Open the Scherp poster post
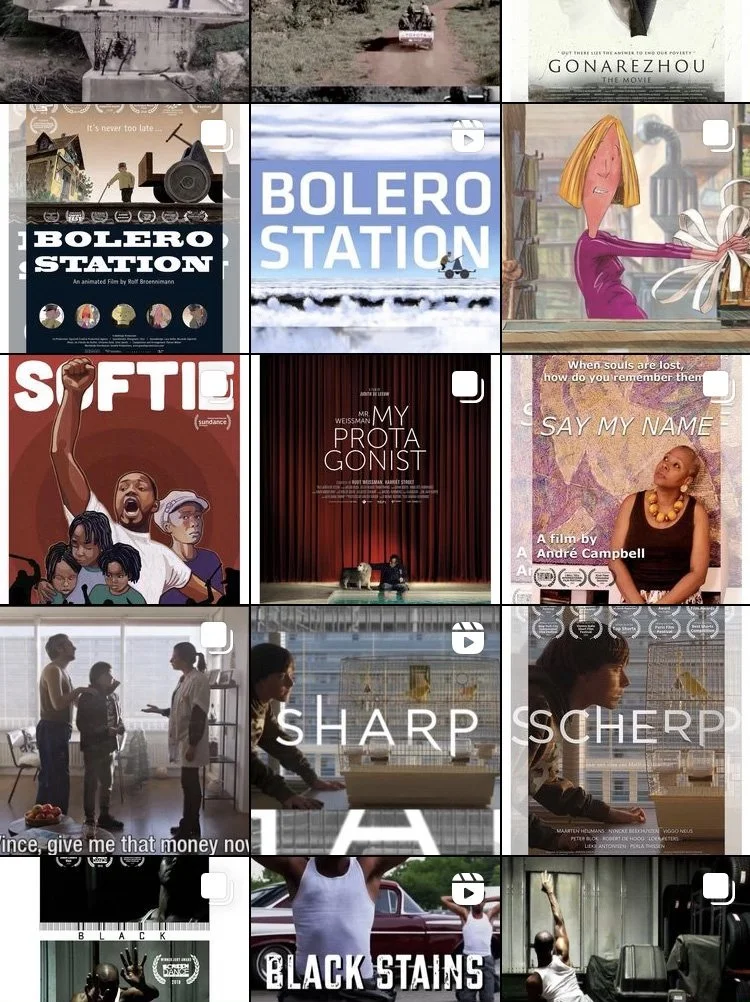 [x=626, y=730]
